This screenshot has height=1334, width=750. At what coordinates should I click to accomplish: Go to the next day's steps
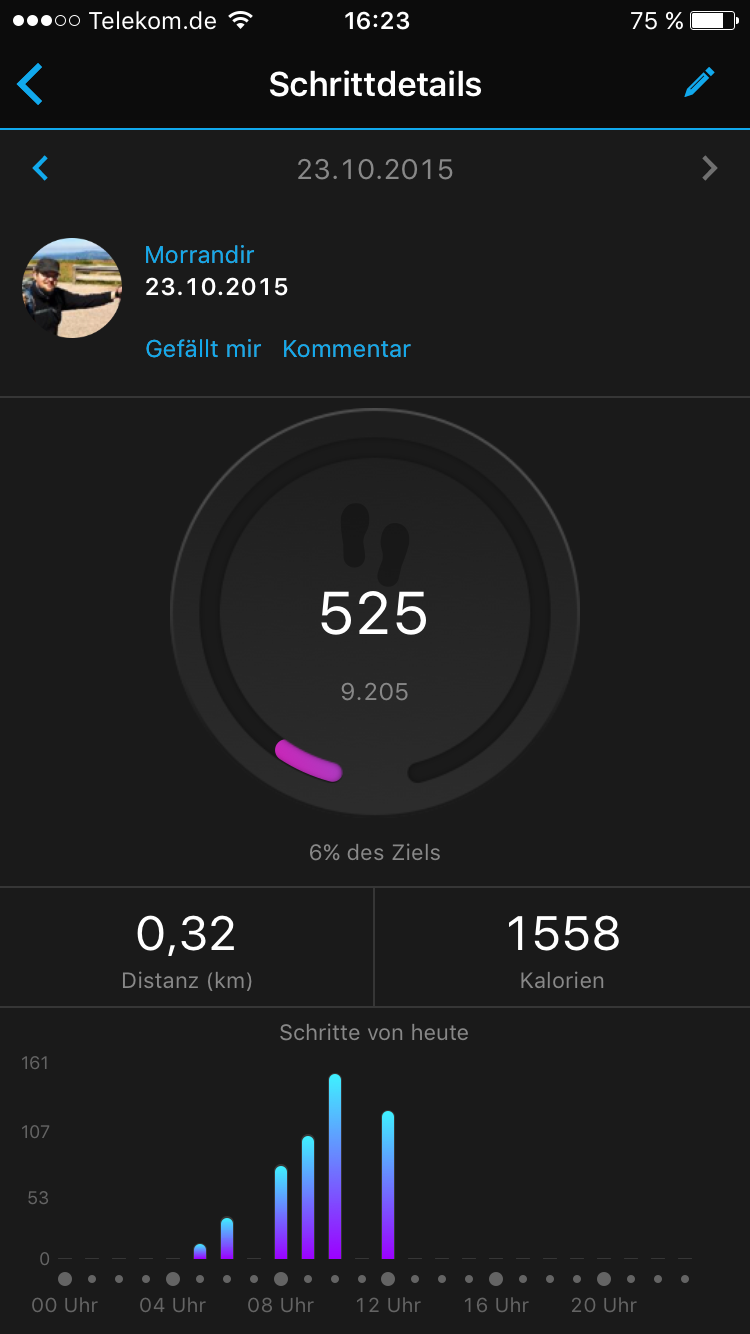[x=710, y=168]
